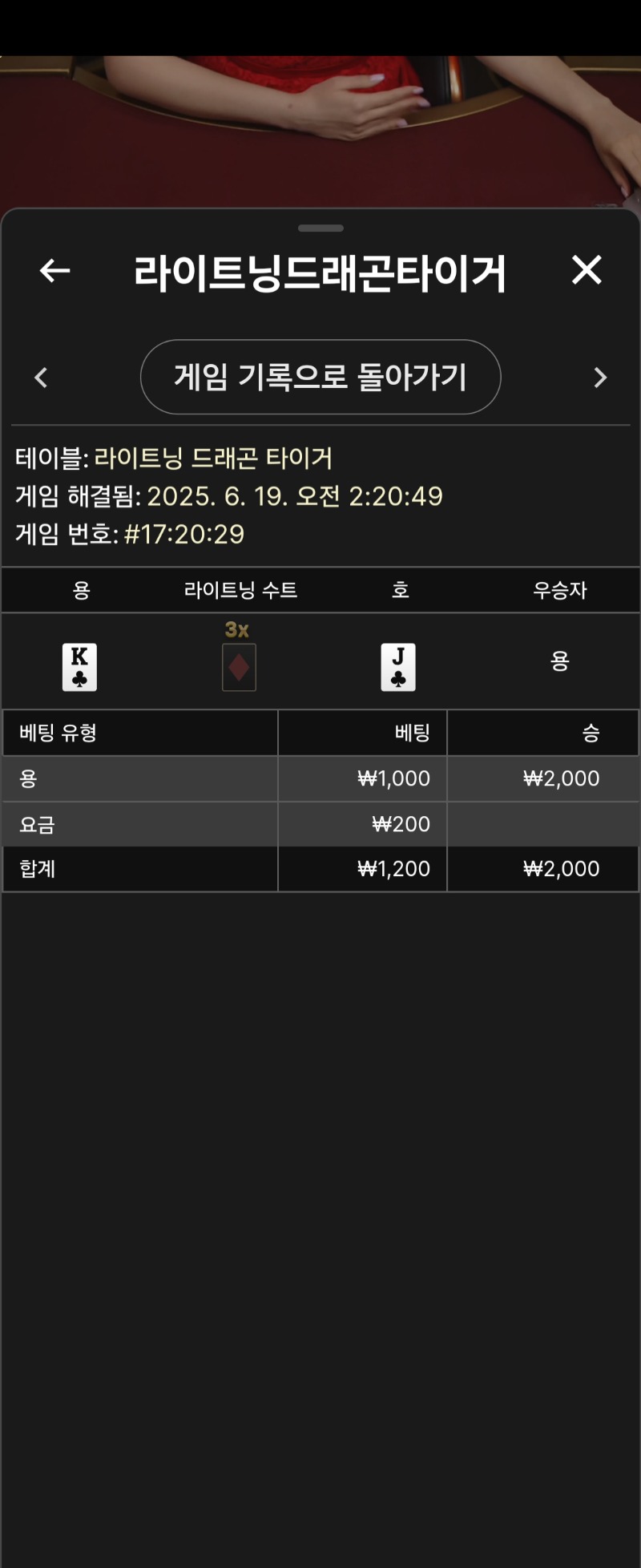The image size is (641, 1568).
Task: View the next game record
Action: pyautogui.click(x=599, y=378)
